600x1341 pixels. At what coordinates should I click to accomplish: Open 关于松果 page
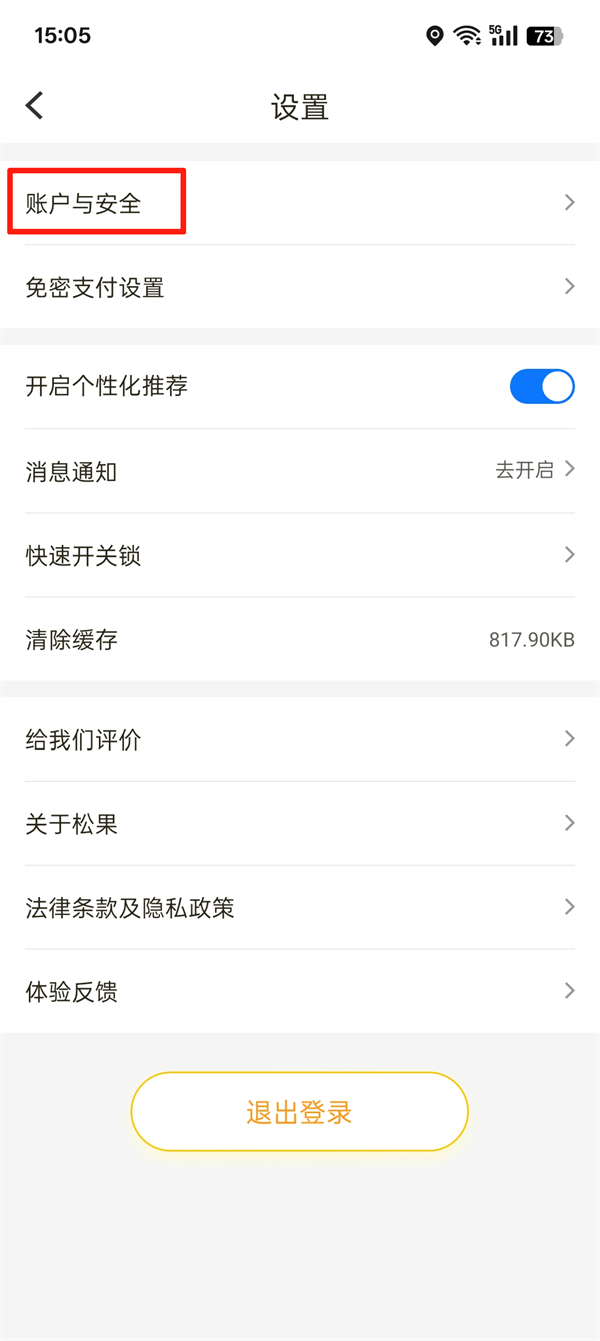pyautogui.click(x=300, y=824)
